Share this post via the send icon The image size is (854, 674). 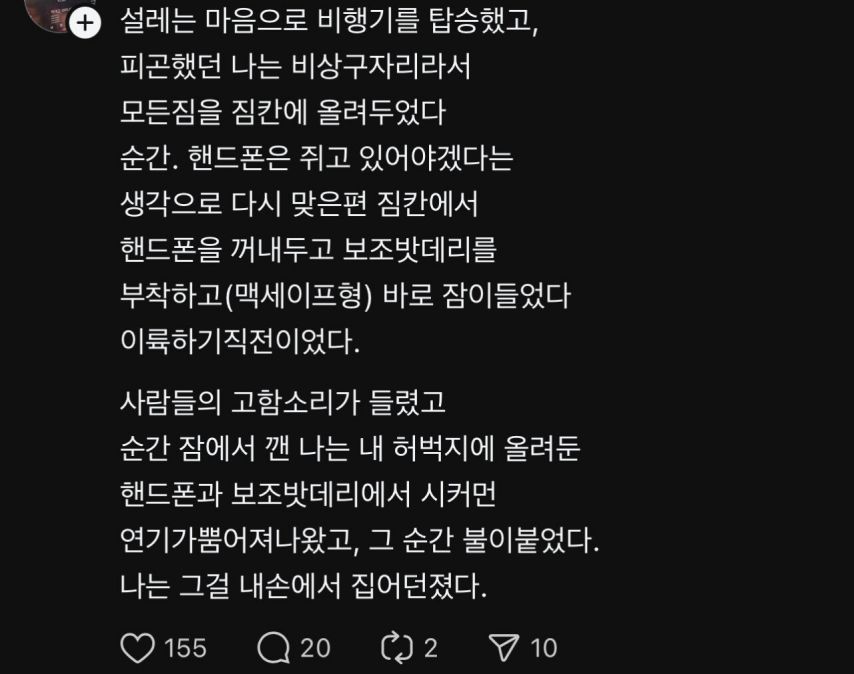point(503,648)
